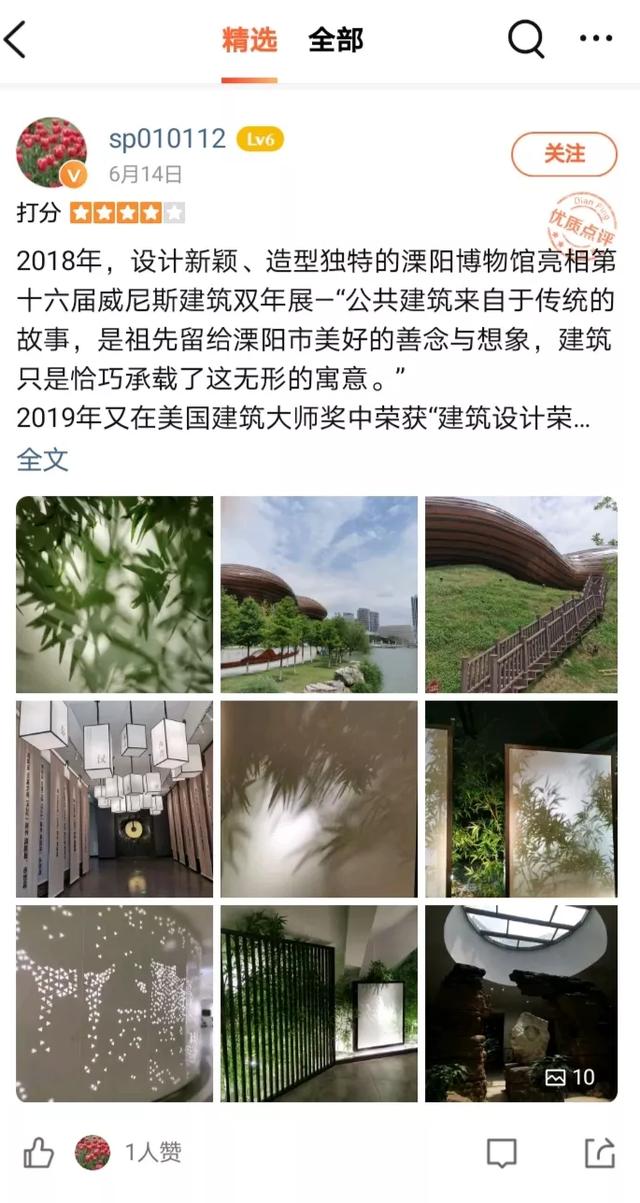Open sp010112's profile avatar
Screen dimensions: 640x1203
(51, 153)
